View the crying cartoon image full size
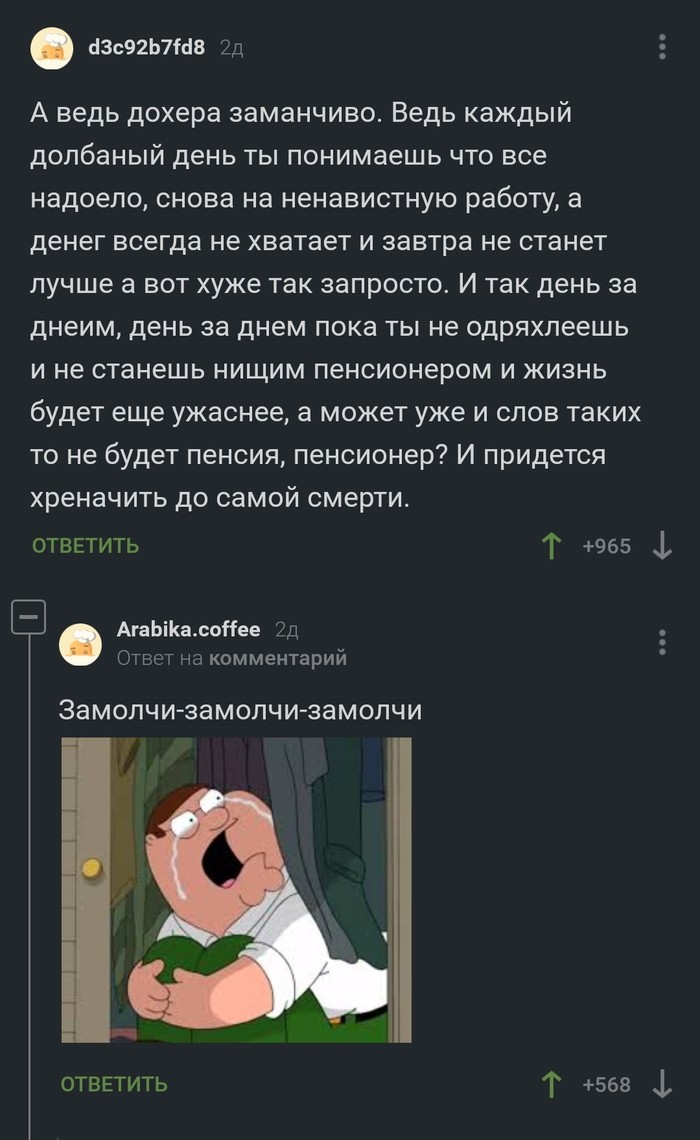Screen dimensions: 700x1140 point(237,890)
